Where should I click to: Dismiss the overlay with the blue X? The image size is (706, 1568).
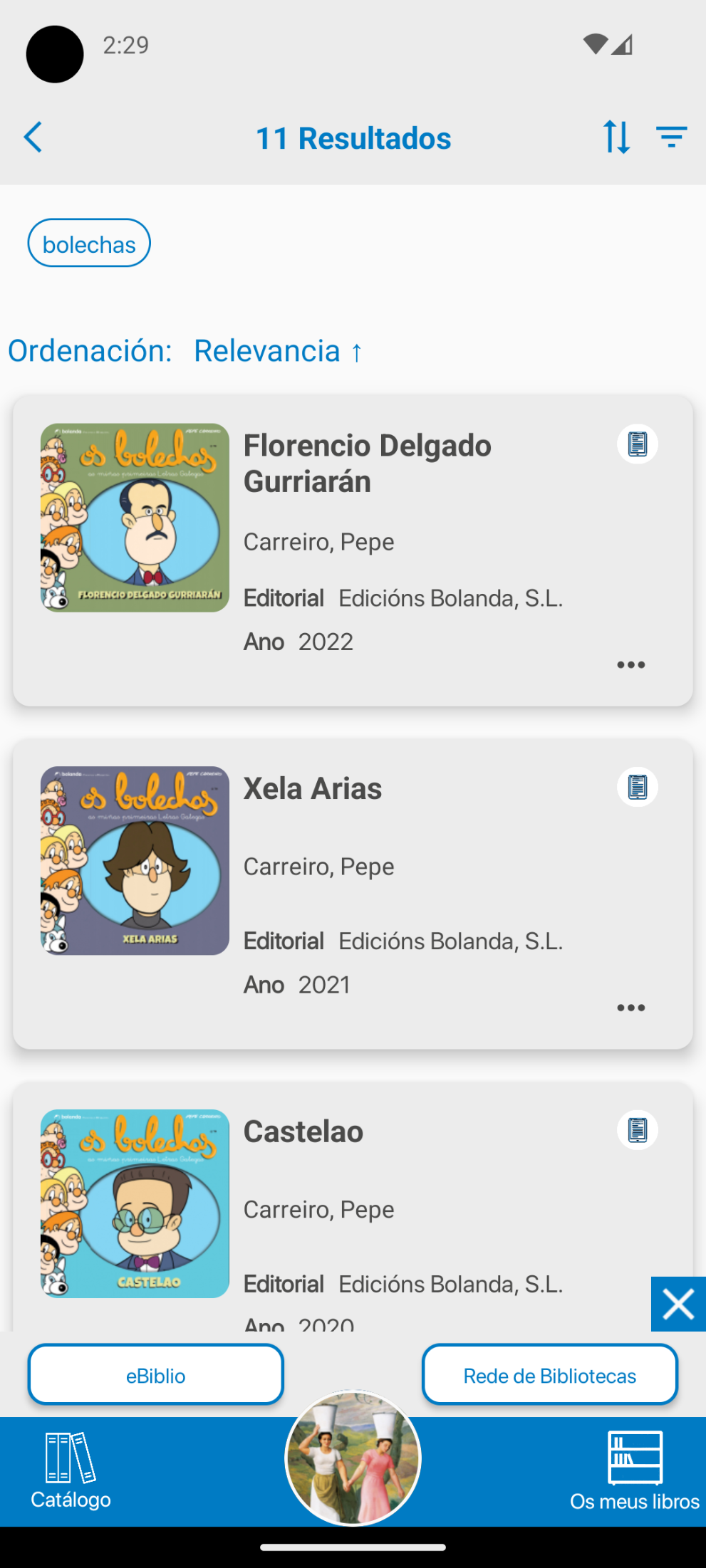[x=678, y=1305]
